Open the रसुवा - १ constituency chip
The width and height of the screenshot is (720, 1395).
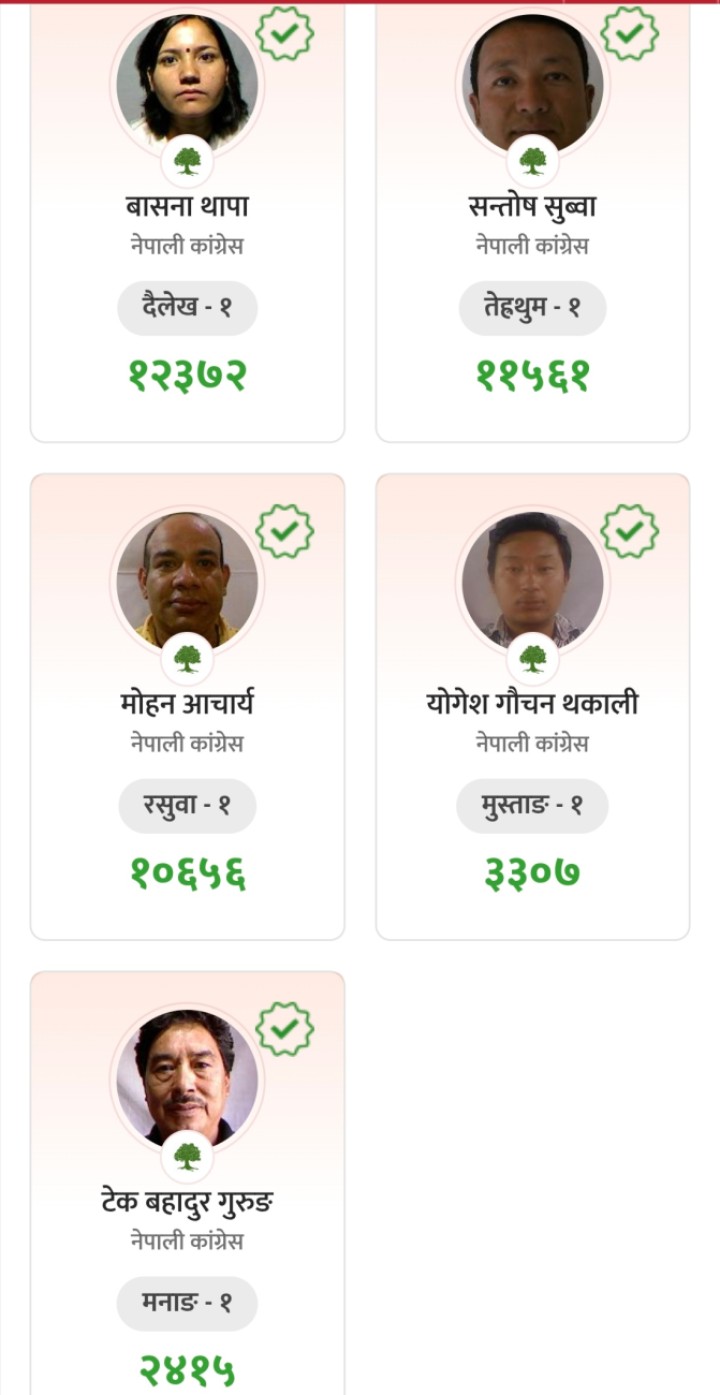[187, 806]
